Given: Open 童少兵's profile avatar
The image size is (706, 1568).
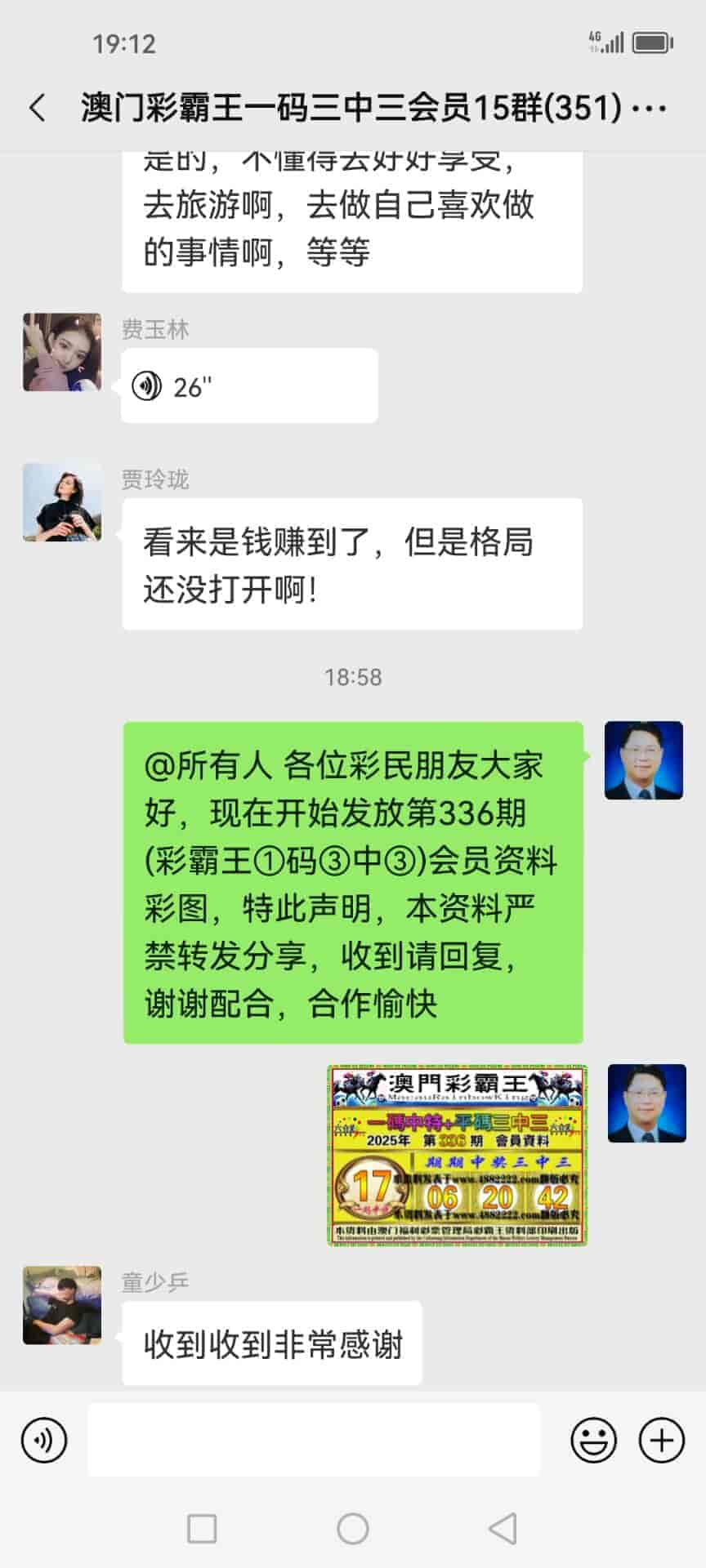Looking at the screenshot, I should click(x=62, y=1305).
